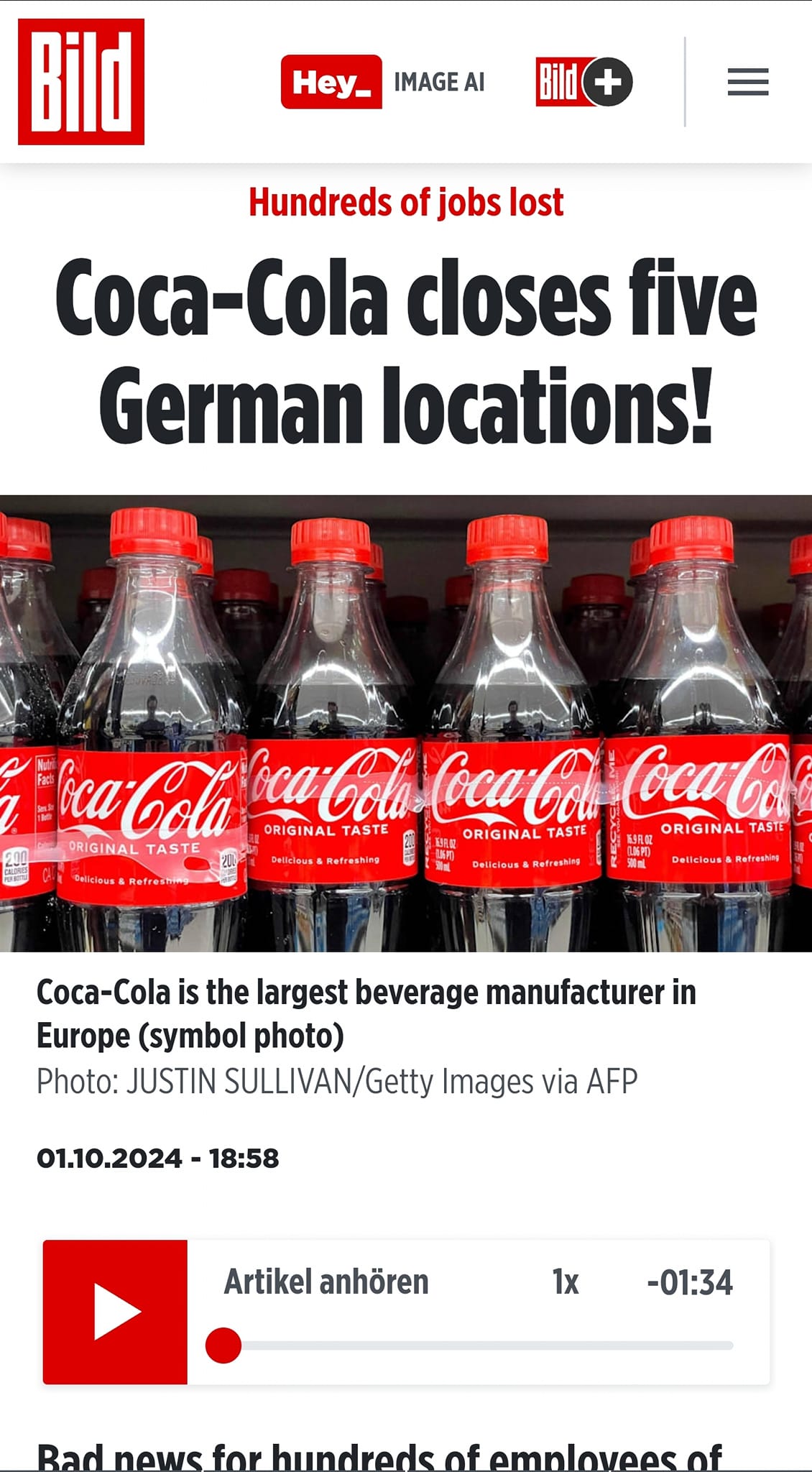Open the hamburger menu
The image size is (812, 1472).
(x=748, y=82)
